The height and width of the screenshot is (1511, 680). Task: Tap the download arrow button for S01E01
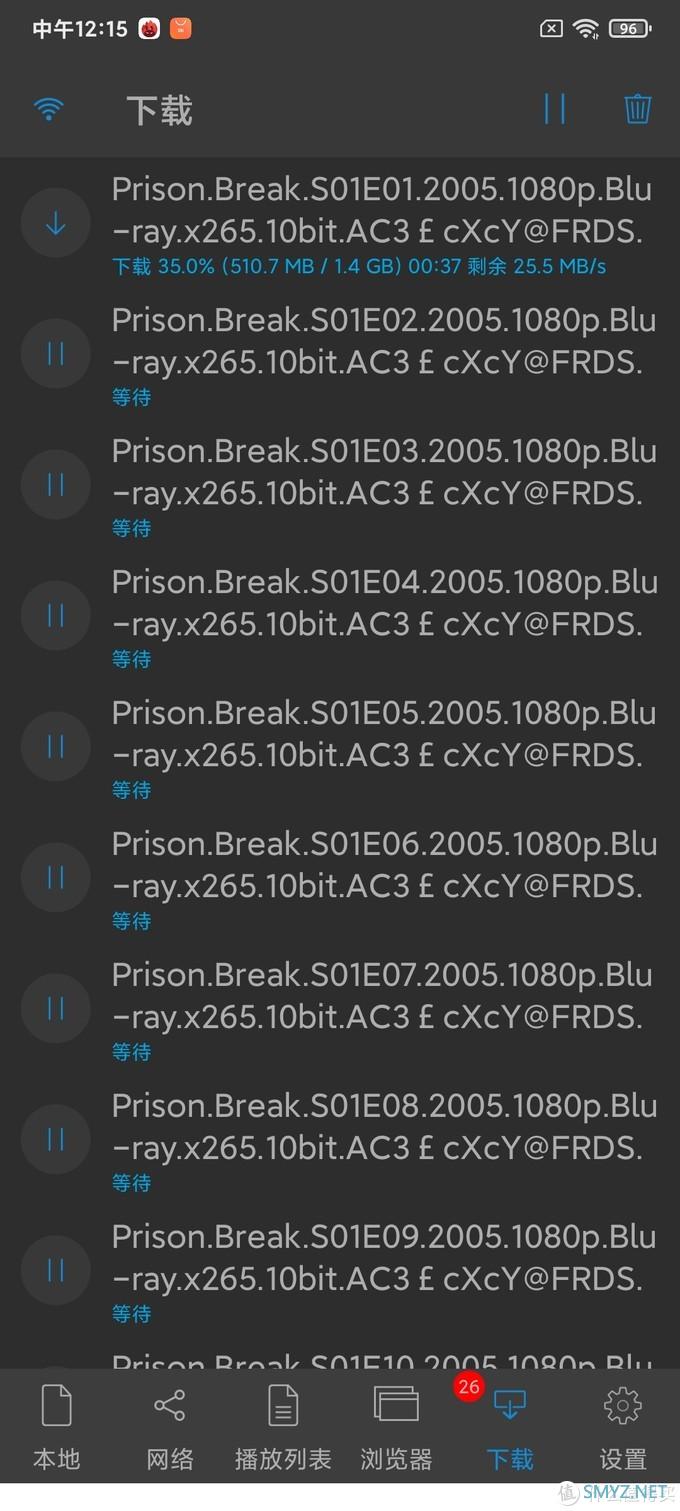(55, 223)
